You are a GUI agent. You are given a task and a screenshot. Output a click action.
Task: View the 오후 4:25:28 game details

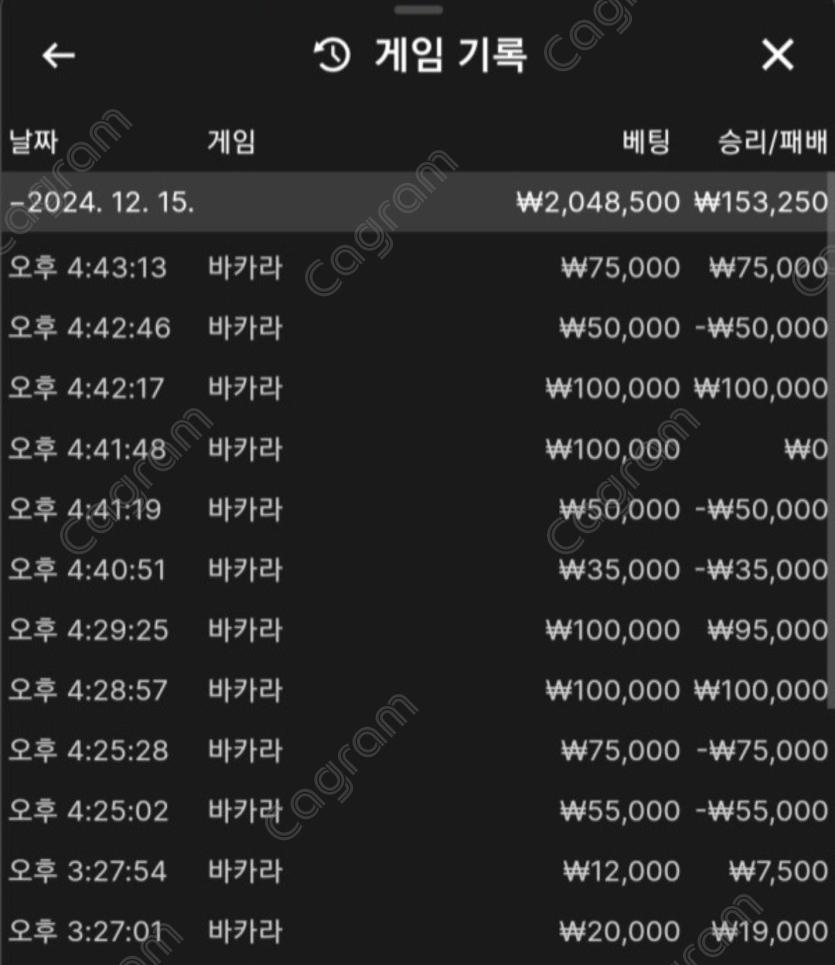pos(415,750)
